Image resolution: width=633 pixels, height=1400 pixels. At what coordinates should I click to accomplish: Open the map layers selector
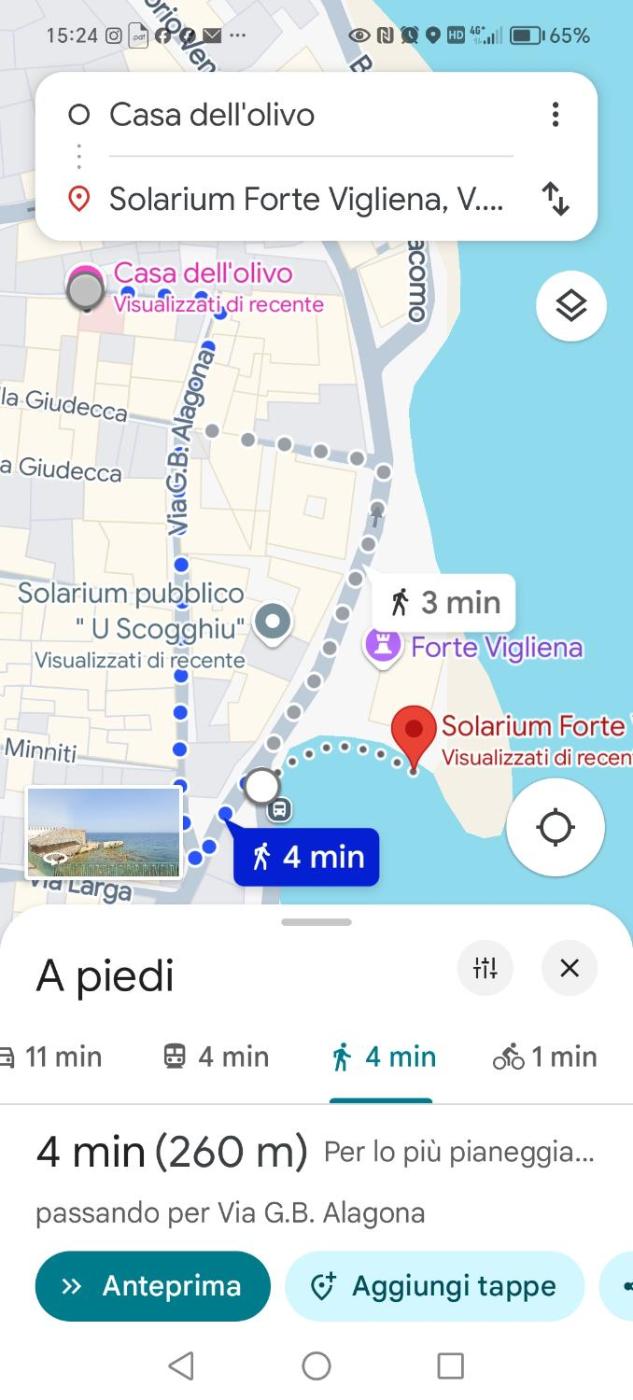(x=571, y=306)
